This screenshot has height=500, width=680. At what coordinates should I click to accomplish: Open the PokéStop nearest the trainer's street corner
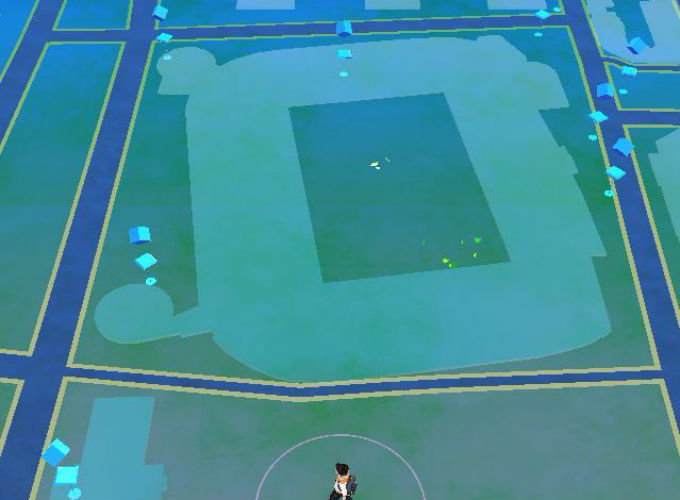click(56, 453)
